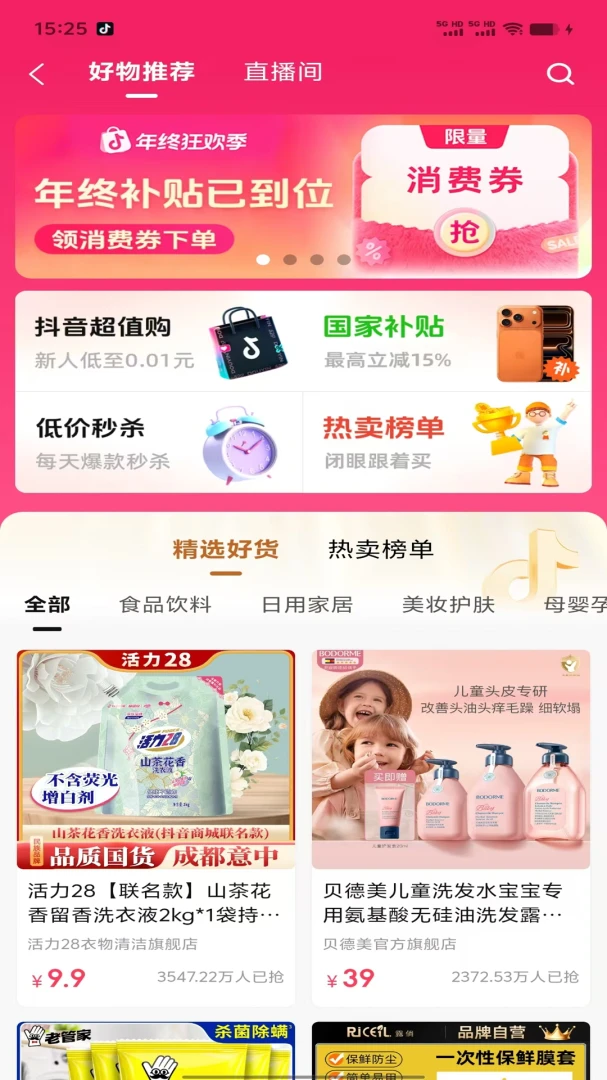Open the 国家补贴 entry
Screen dimensions: 607x1080
click(x=447, y=341)
